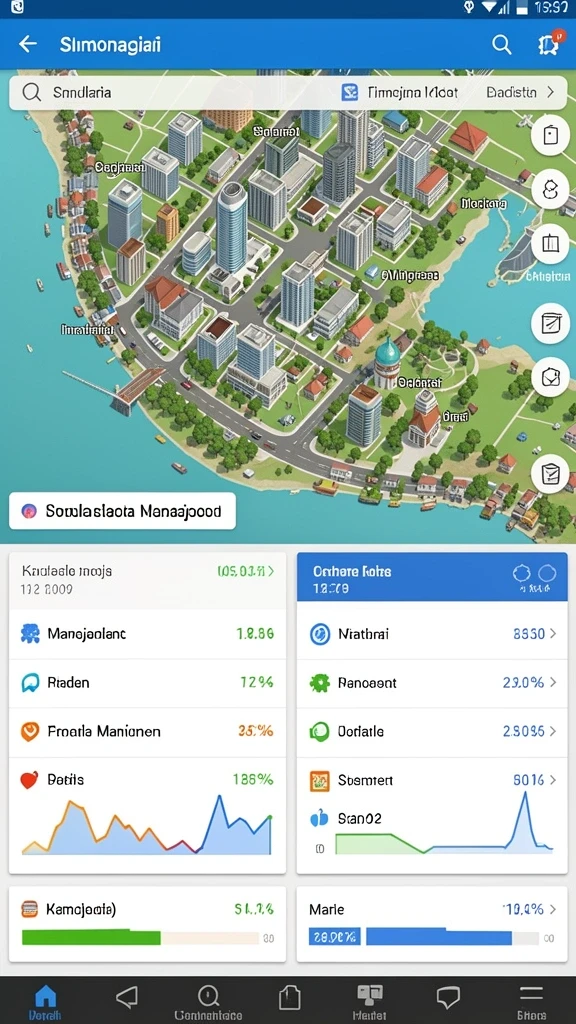576x1024 pixels.
Task: Expand the Kaualaele mojs header chevron
Action: 270,571
